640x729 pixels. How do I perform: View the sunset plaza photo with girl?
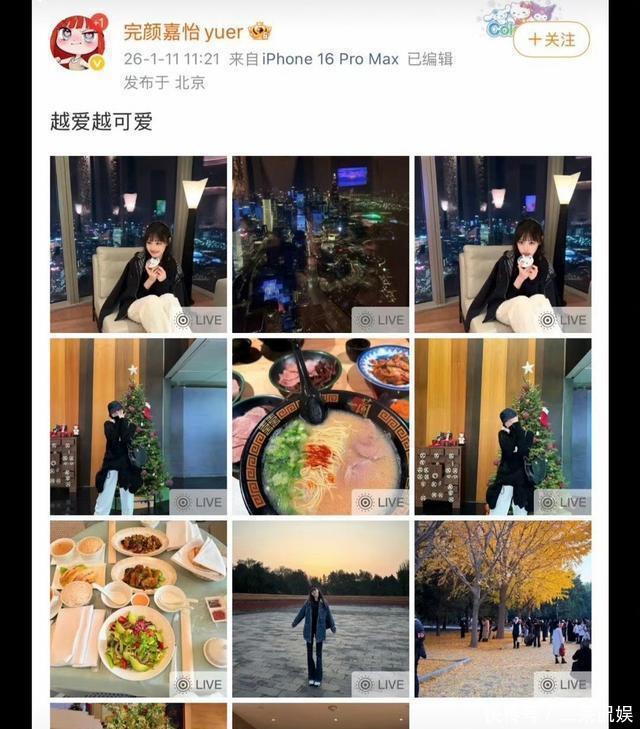click(x=320, y=608)
